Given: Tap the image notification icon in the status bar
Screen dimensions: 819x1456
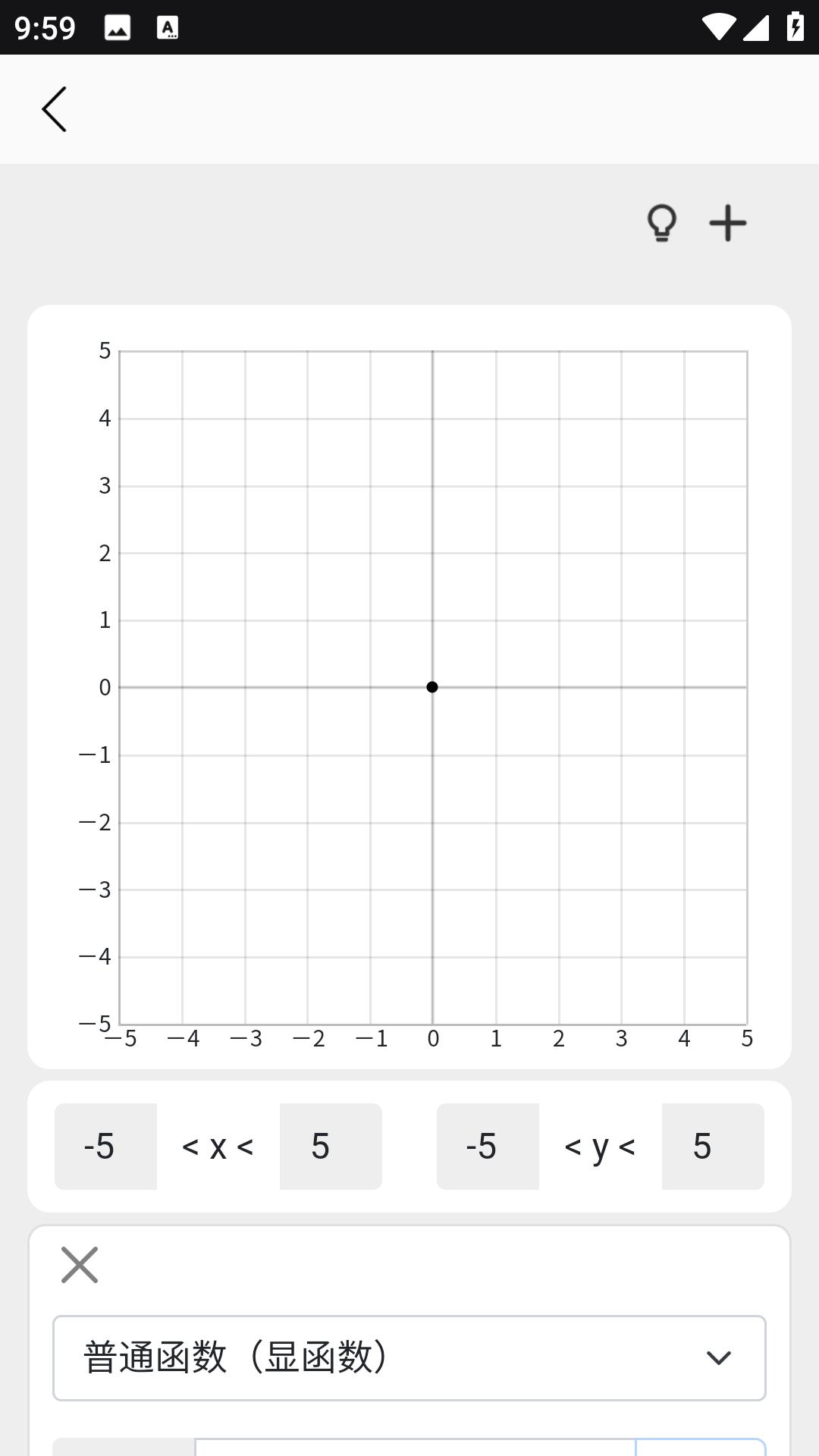Looking at the screenshot, I should coord(117,27).
